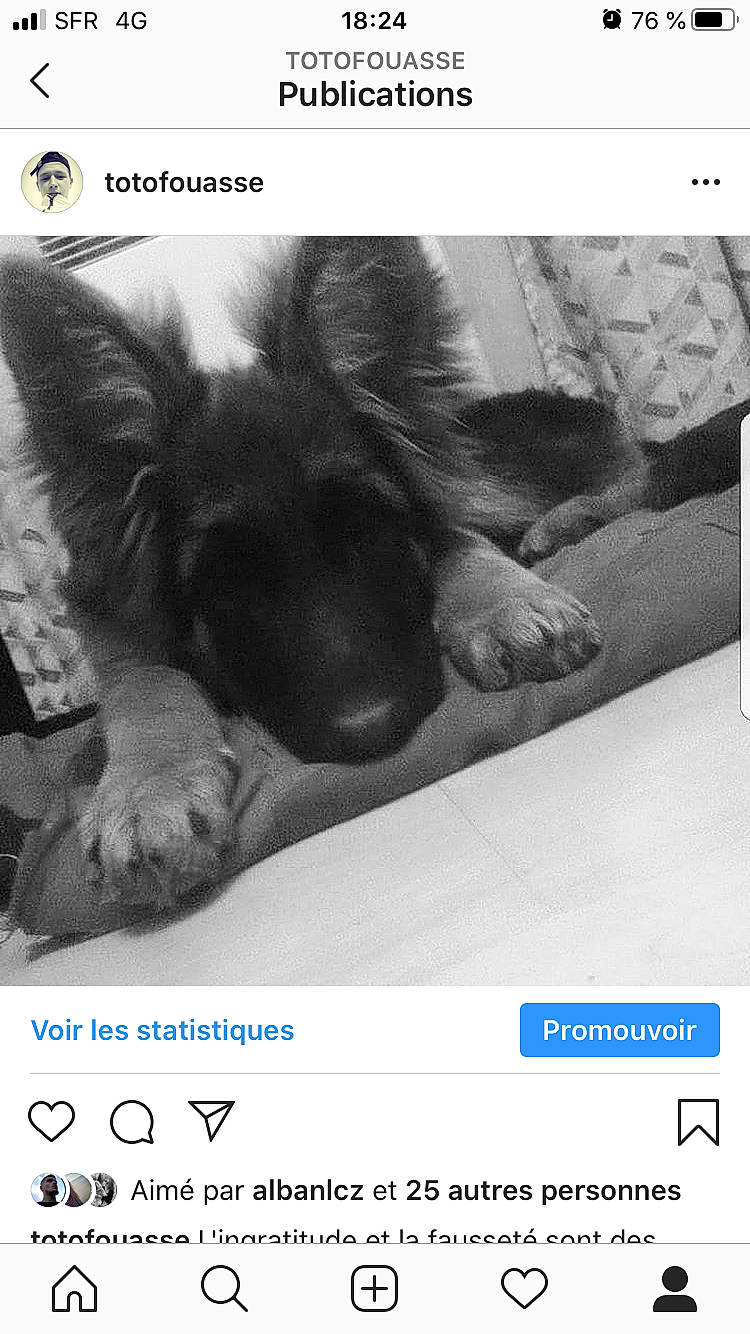Open the post options three-dot menu
Viewport: 750px width, 1334px height.
click(706, 182)
